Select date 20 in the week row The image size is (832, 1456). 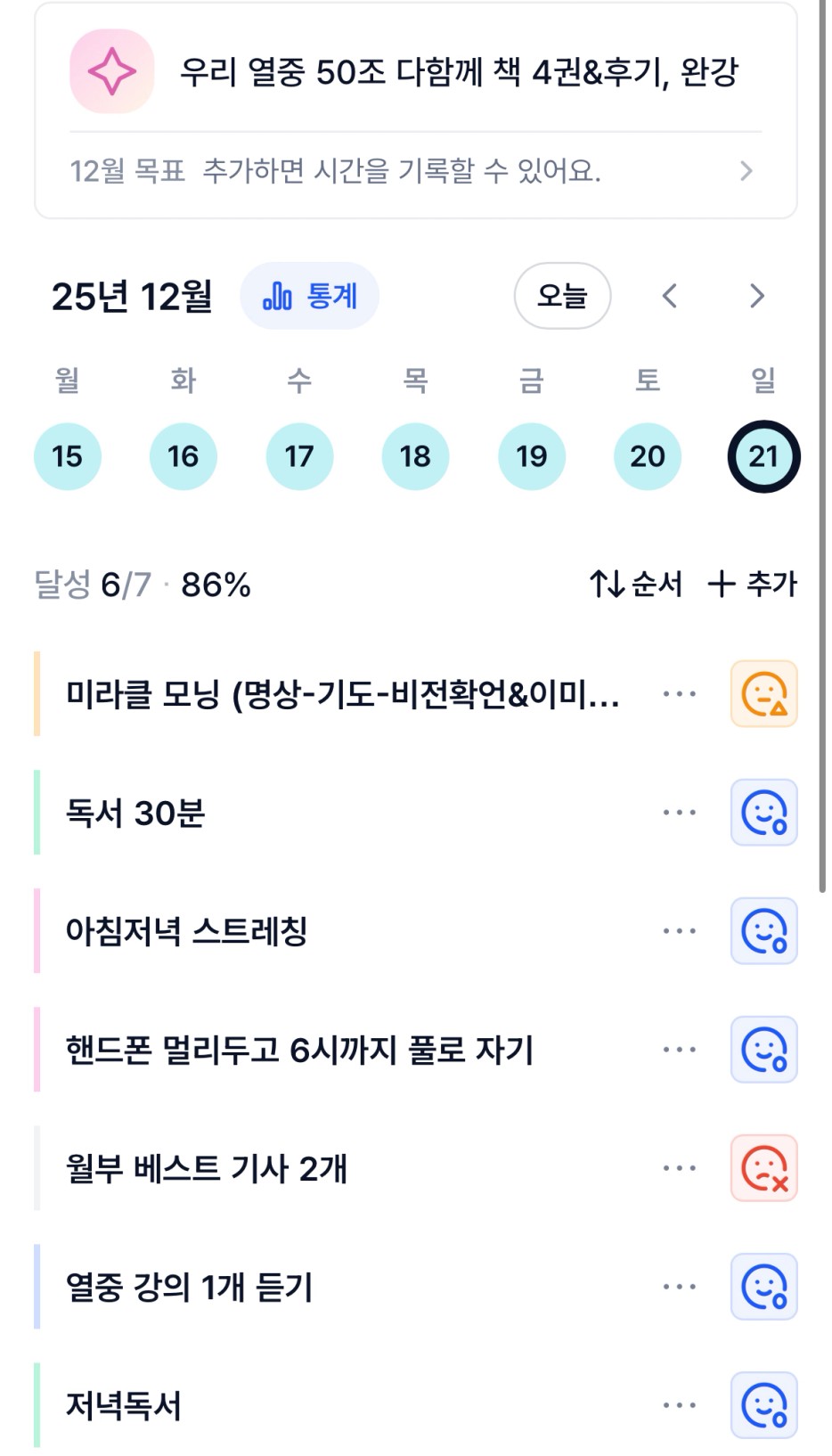pos(648,456)
